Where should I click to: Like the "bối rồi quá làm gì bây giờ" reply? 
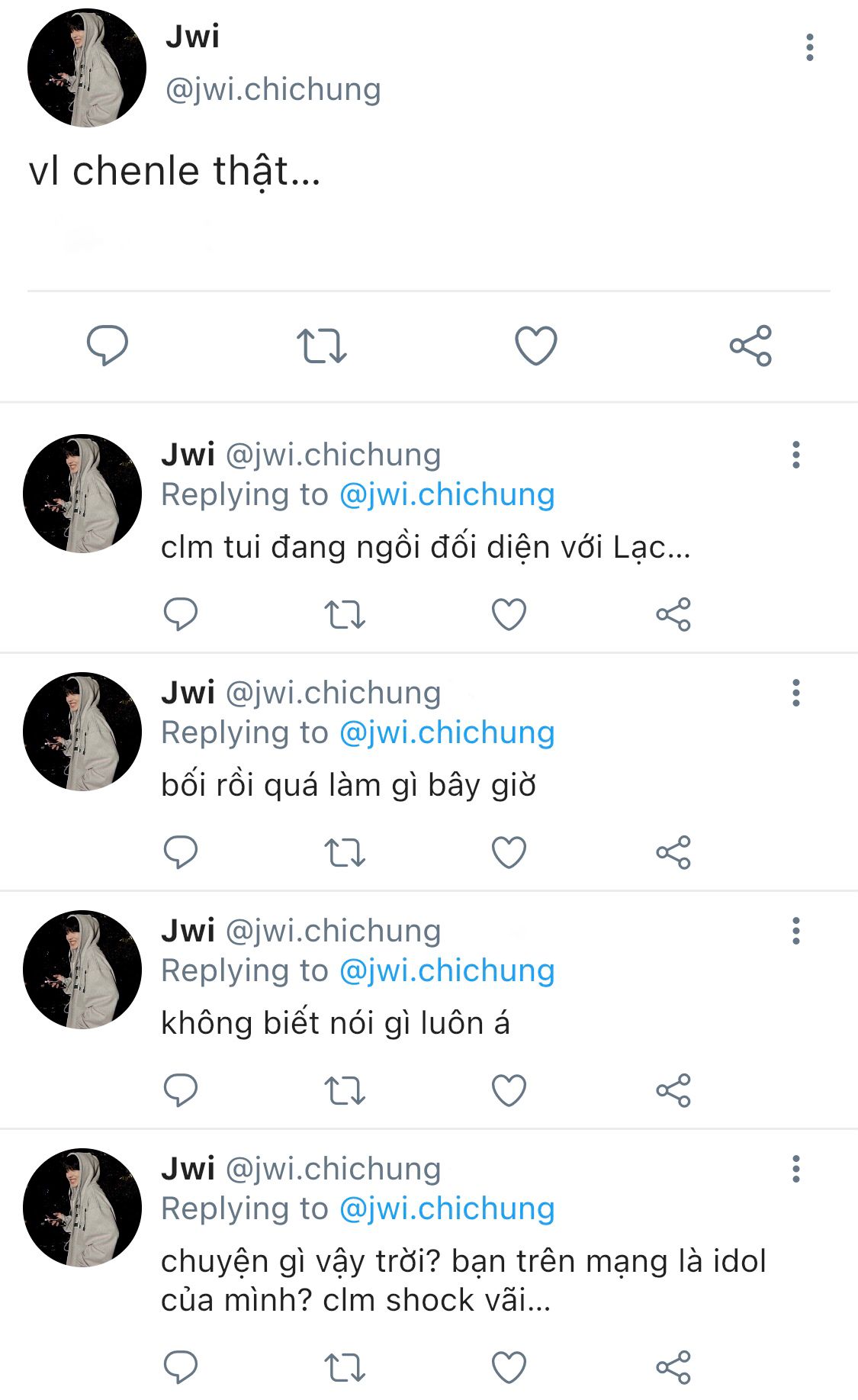pyautogui.click(x=509, y=852)
